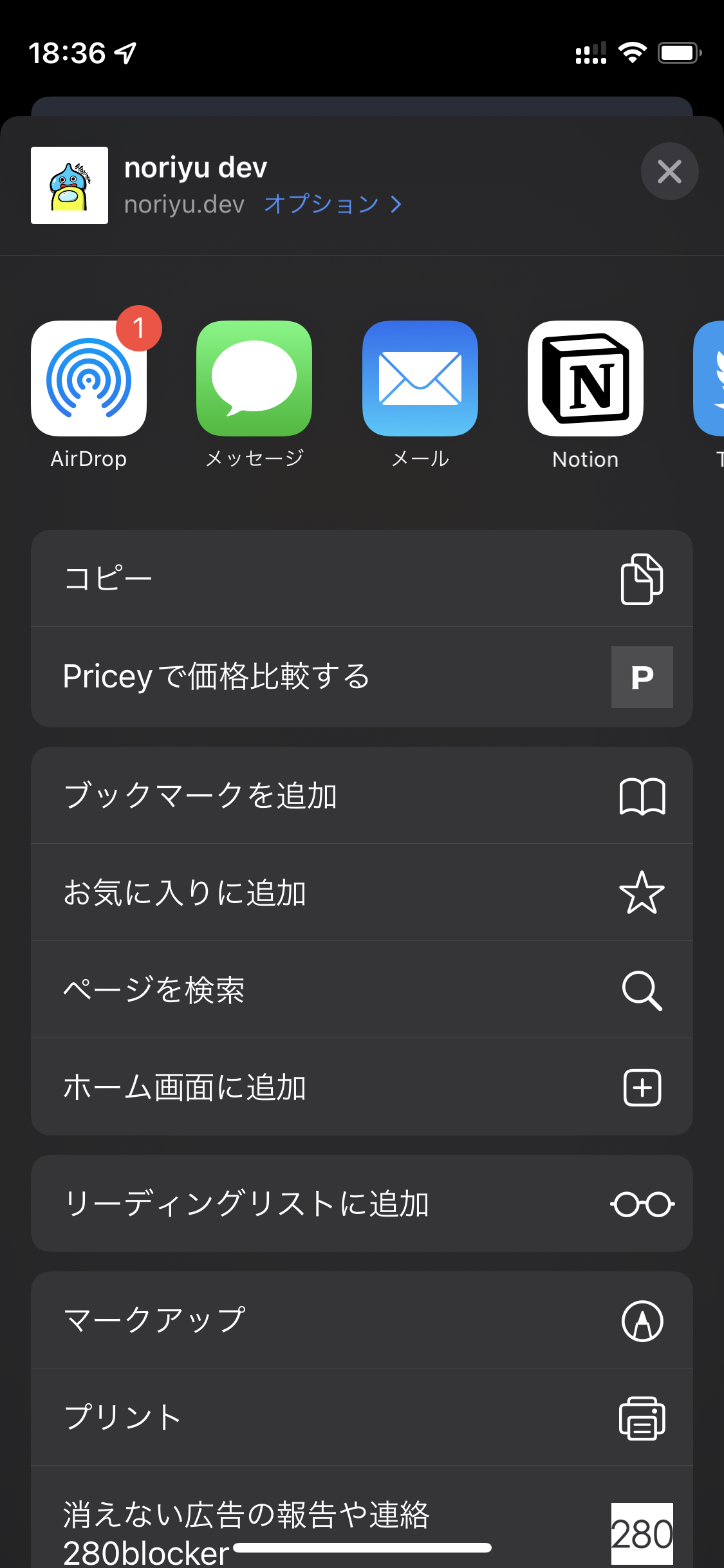Choose ホーム画面に追加
The height and width of the screenshot is (1568, 724).
tap(362, 1087)
